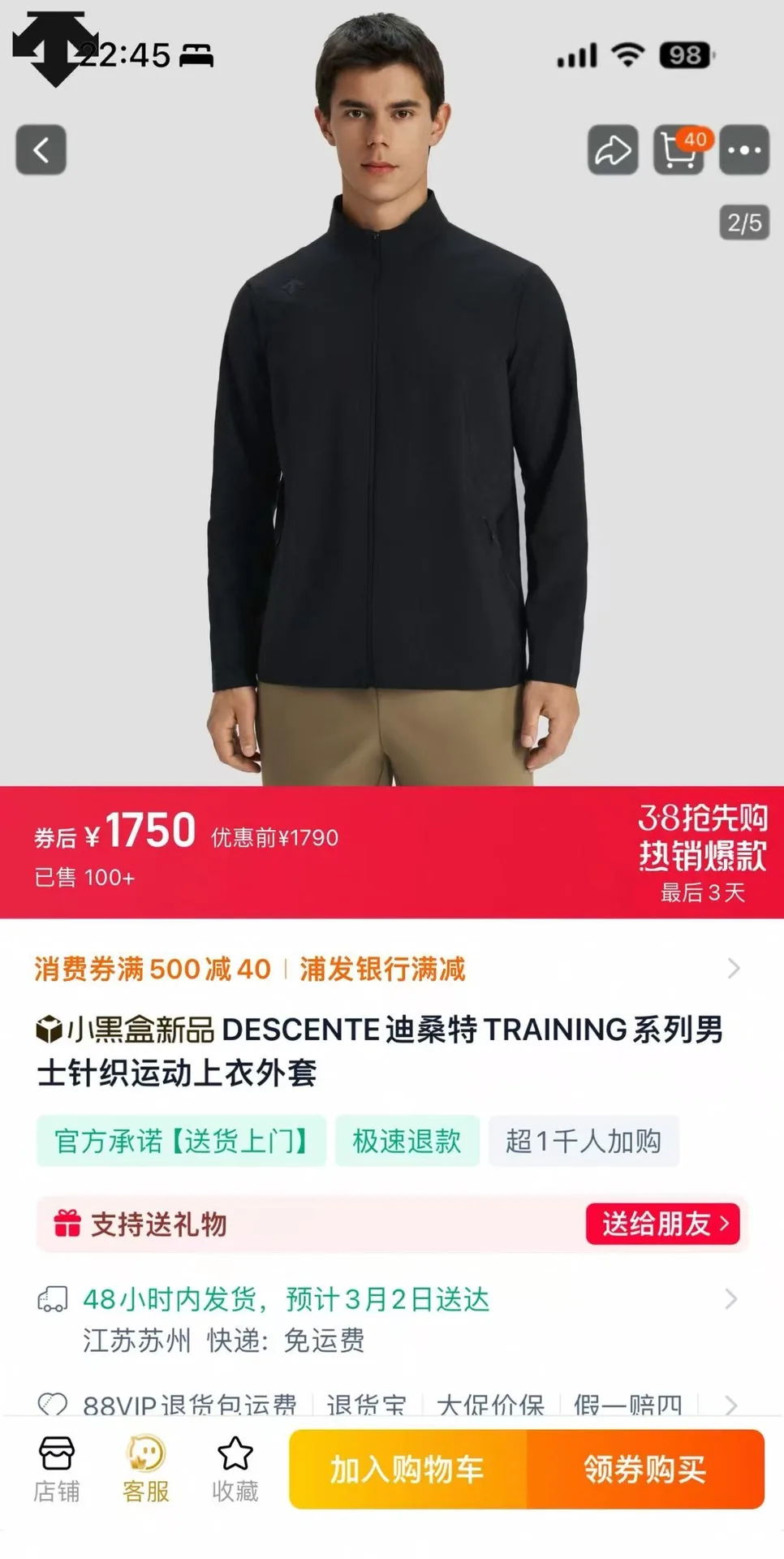Image resolution: width=784 pixels, height=1559 pixels.
Task: Open the three-dot overflow menu
Action: click(x=744, y=150)
